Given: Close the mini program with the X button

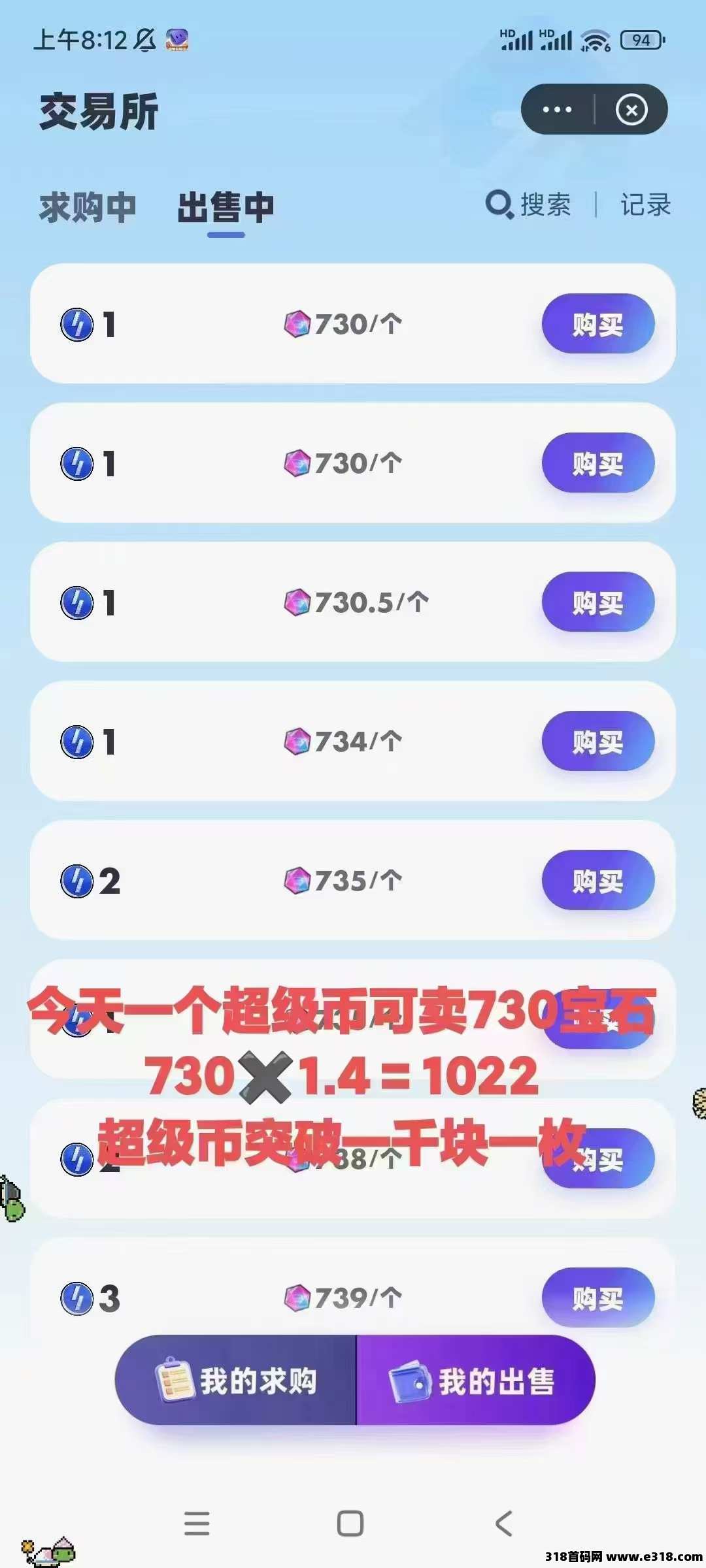Looking at the screenshot, I should point(631,110).
